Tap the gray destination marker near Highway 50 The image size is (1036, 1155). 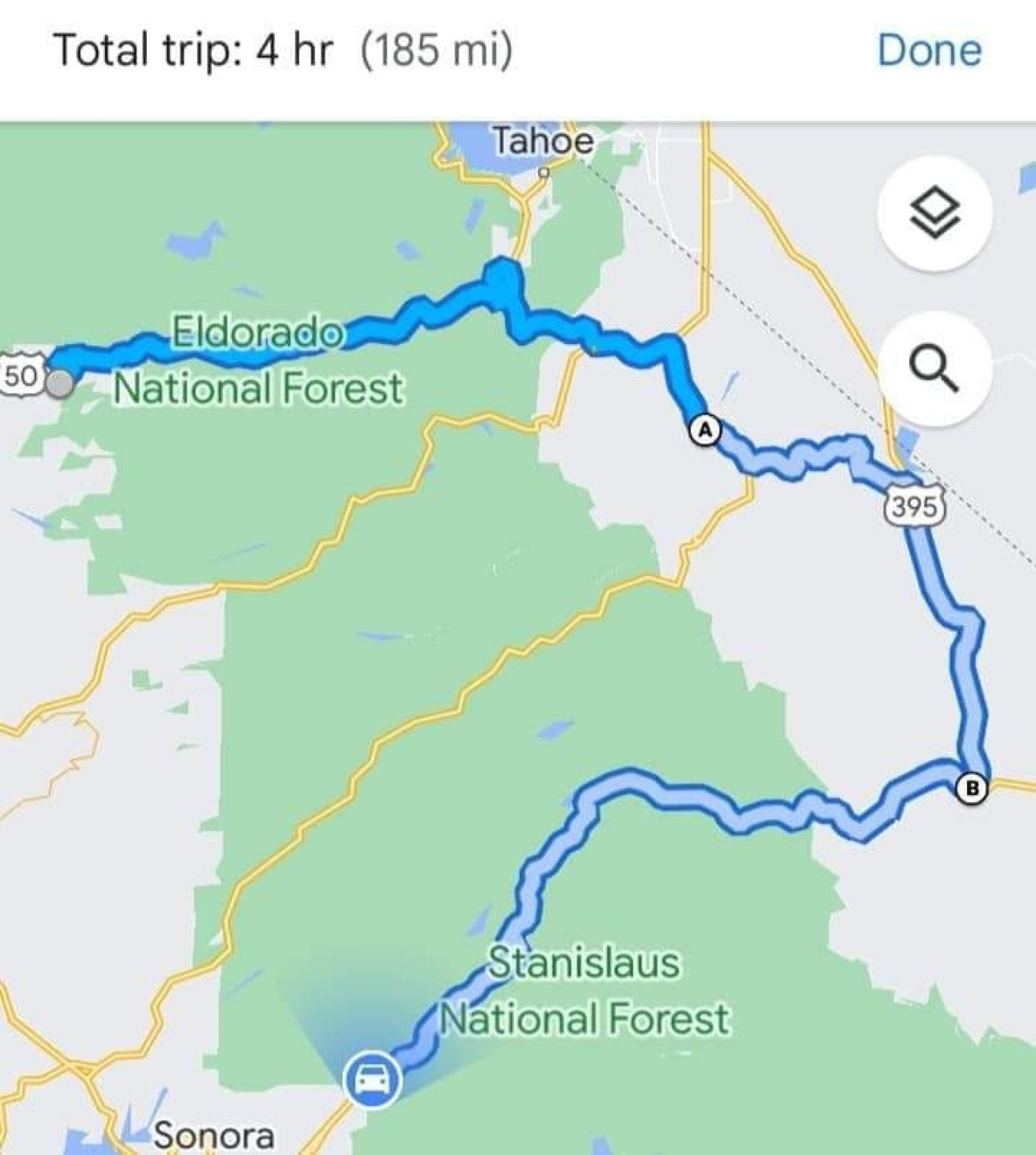59,383
